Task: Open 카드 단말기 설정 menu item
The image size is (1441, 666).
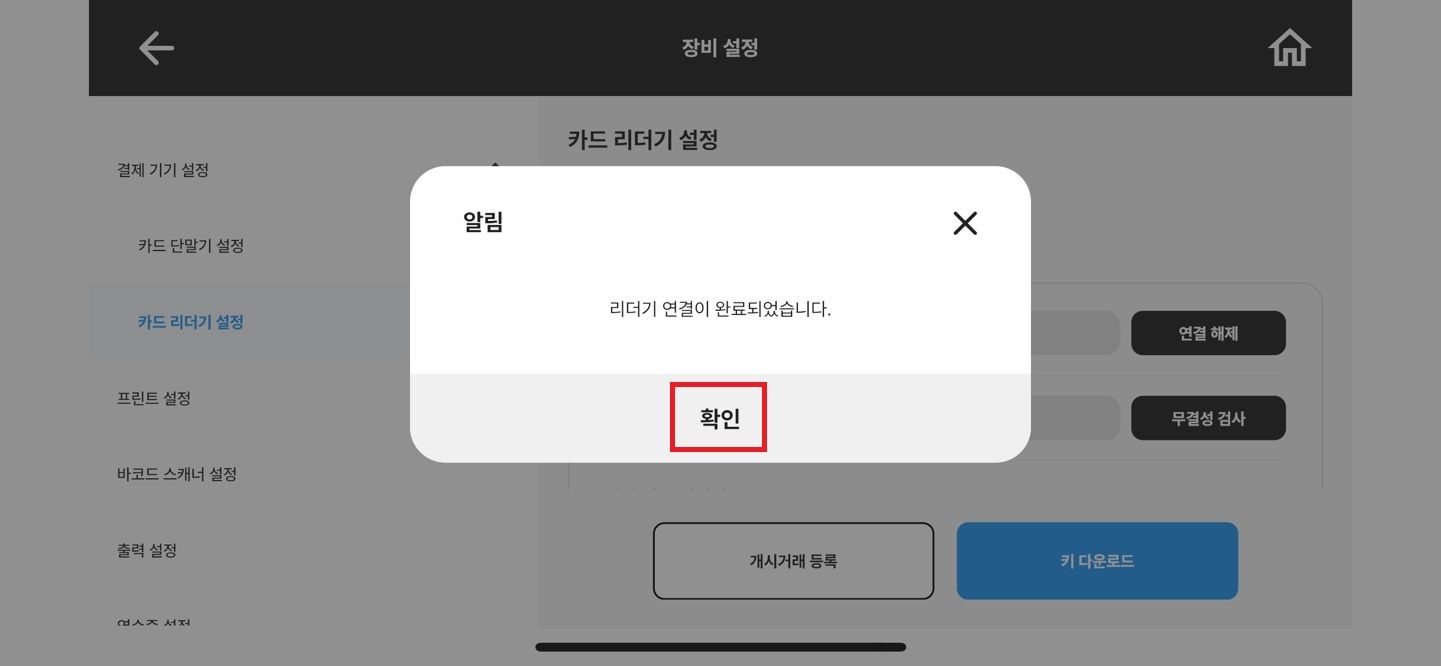Action: click(x=191, y=246)
